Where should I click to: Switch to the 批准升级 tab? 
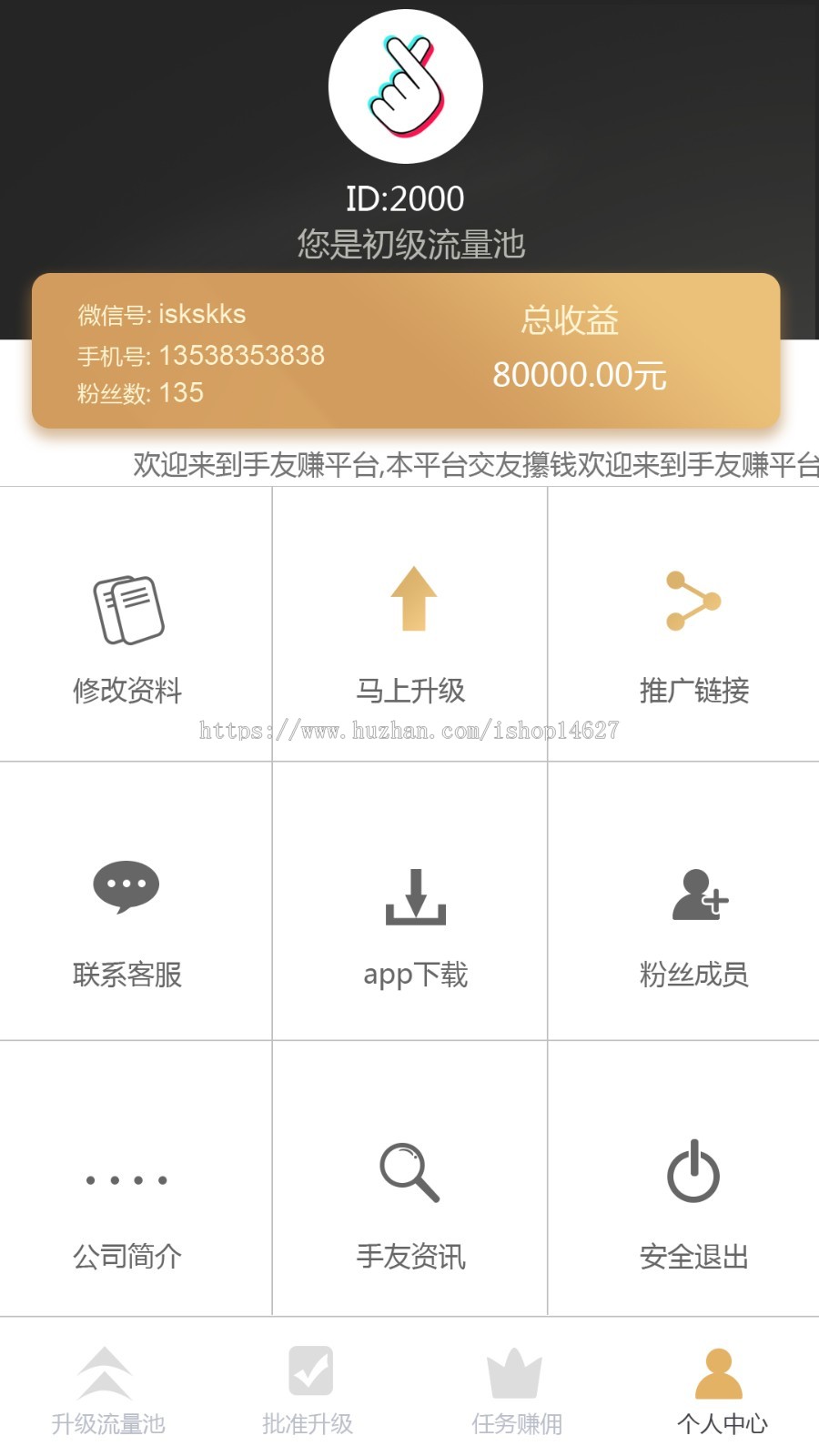tap(309, 1388)
